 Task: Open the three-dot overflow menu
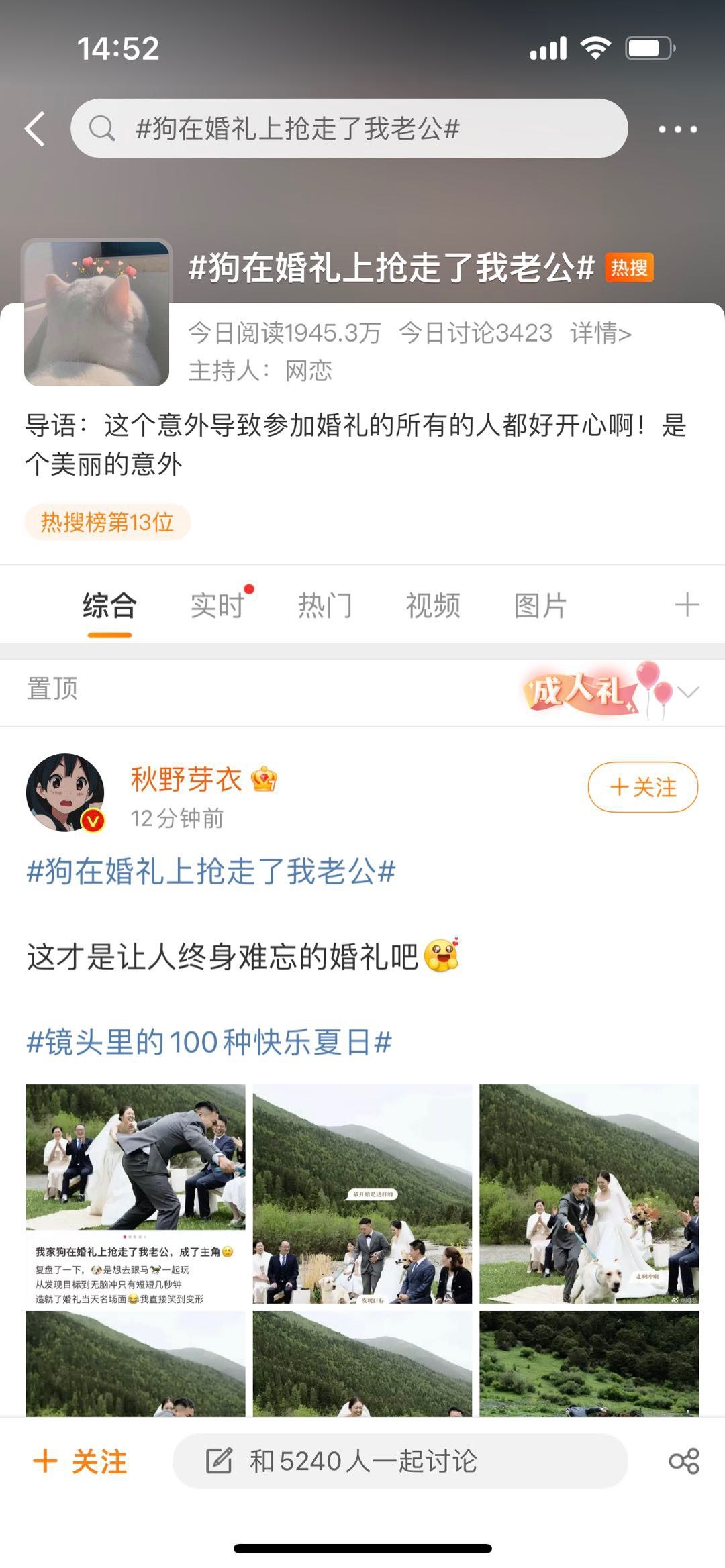677,129
